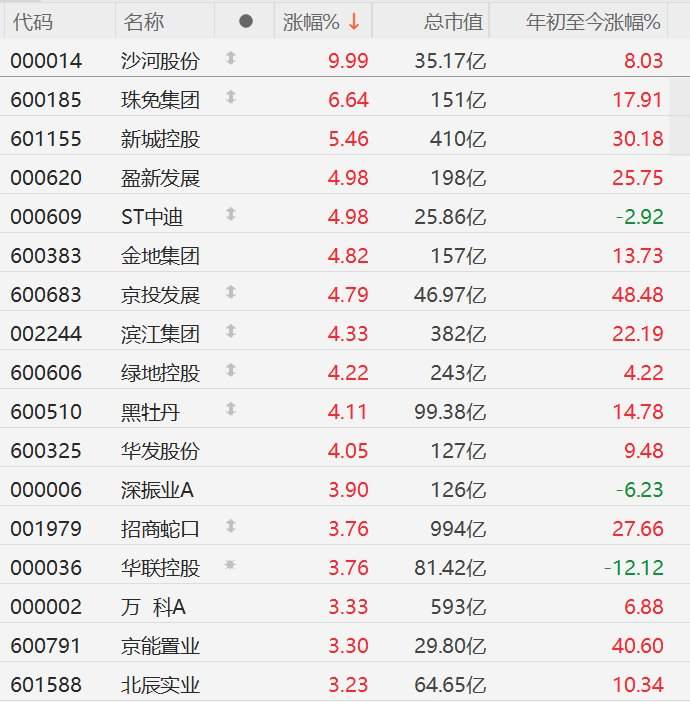
Task: Sort by the 名称 column header
Action: (x=145, y=21)
